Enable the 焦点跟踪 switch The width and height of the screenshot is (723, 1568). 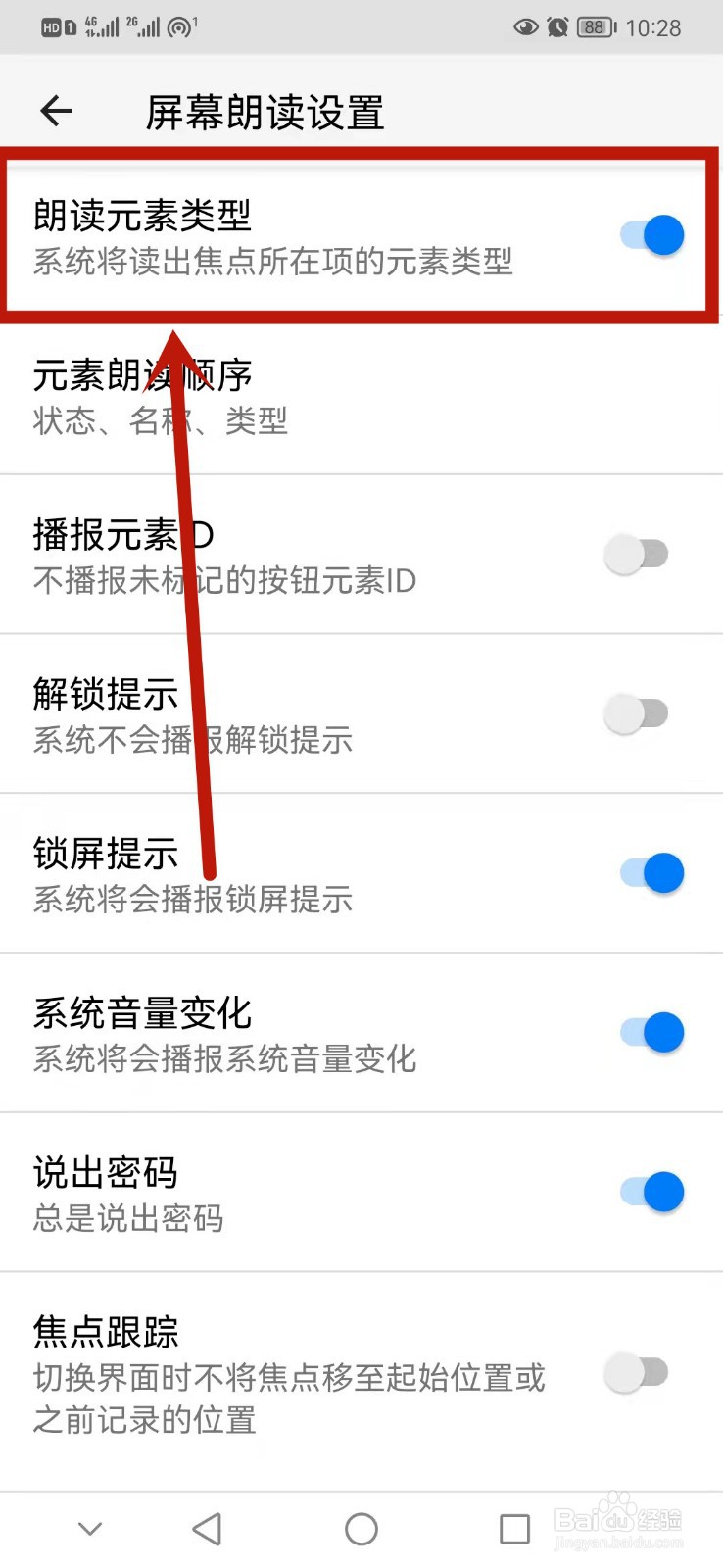(x=637, y=1373)
